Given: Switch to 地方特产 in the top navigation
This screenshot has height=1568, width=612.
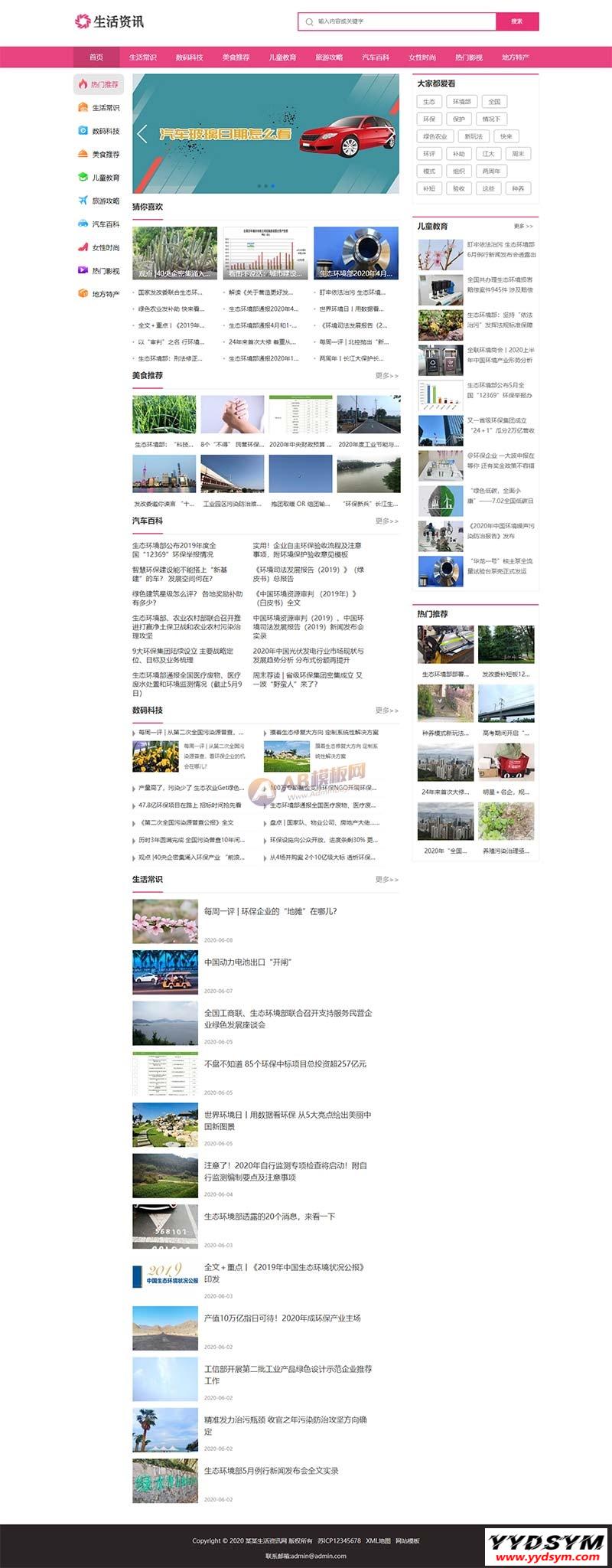Looking at the screenshot, I should 515,57.
